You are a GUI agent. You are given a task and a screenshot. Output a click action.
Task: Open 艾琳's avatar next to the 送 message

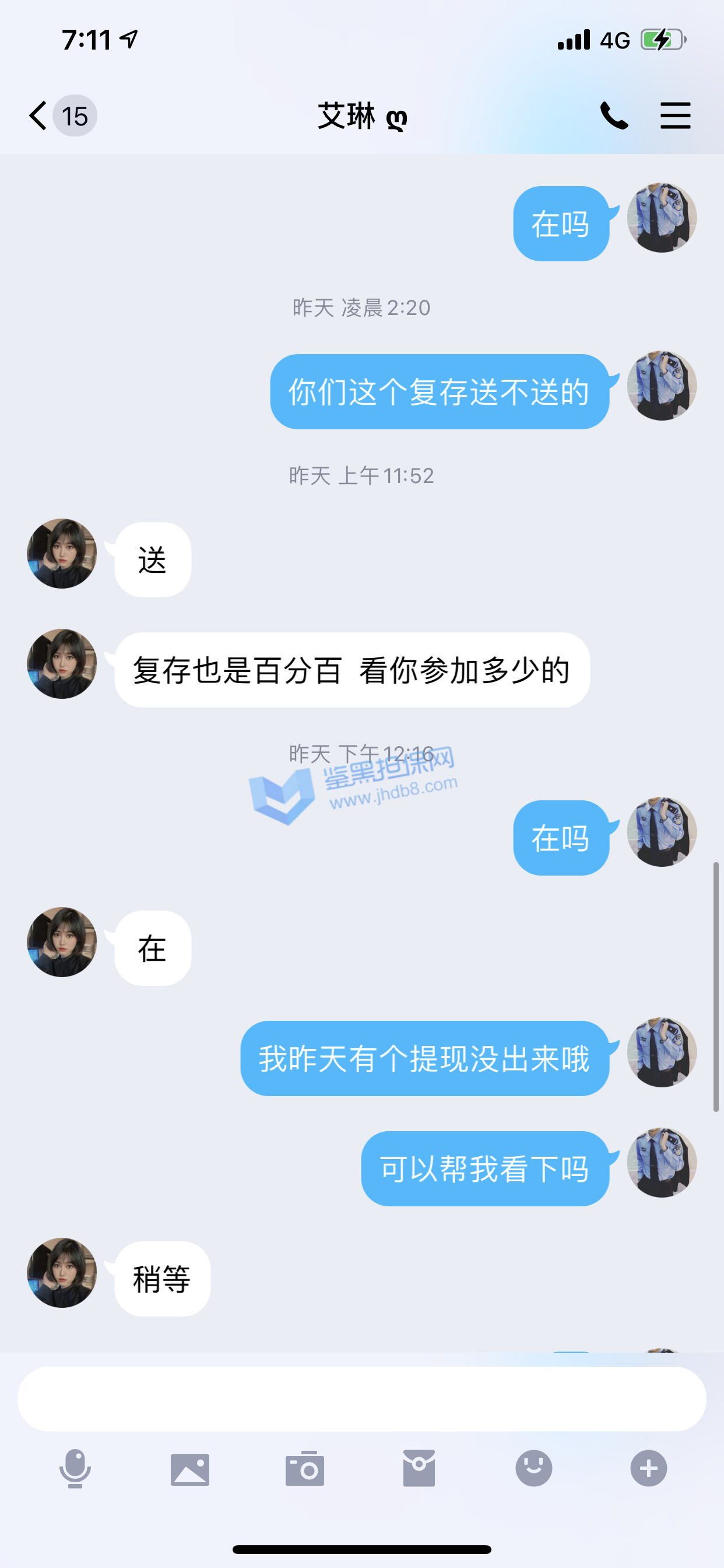(62, 554)
